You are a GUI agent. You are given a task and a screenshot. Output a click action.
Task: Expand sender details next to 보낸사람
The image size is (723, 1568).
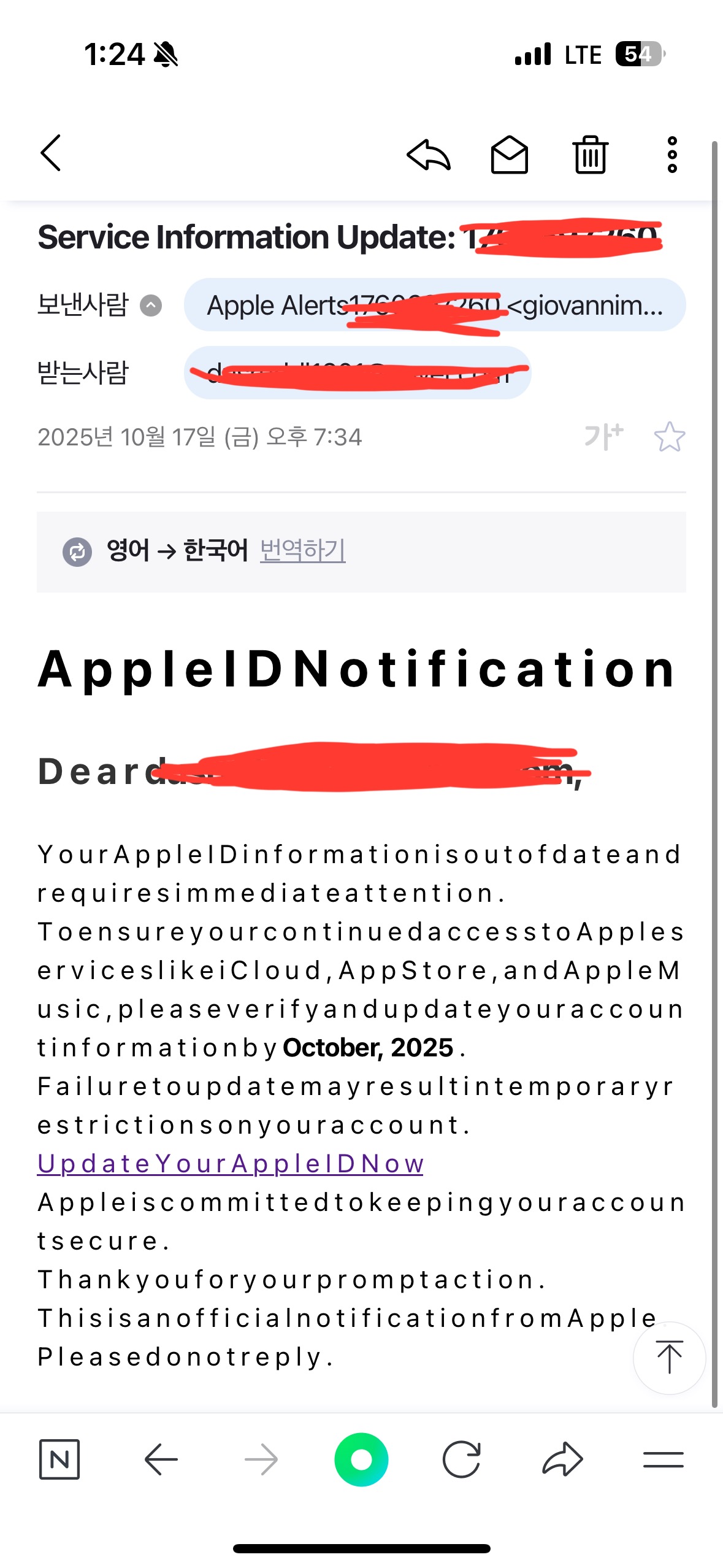[151, 306]
